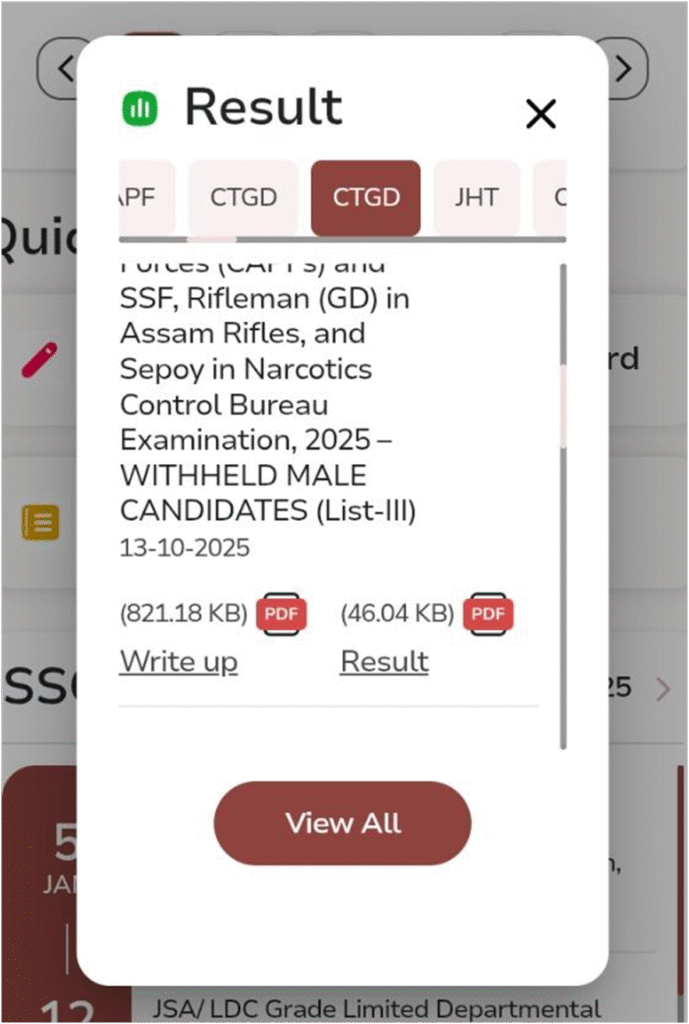This screenshot has width=689, height=1024.
Task: Tap the View All button
Action: pos(342,823)
